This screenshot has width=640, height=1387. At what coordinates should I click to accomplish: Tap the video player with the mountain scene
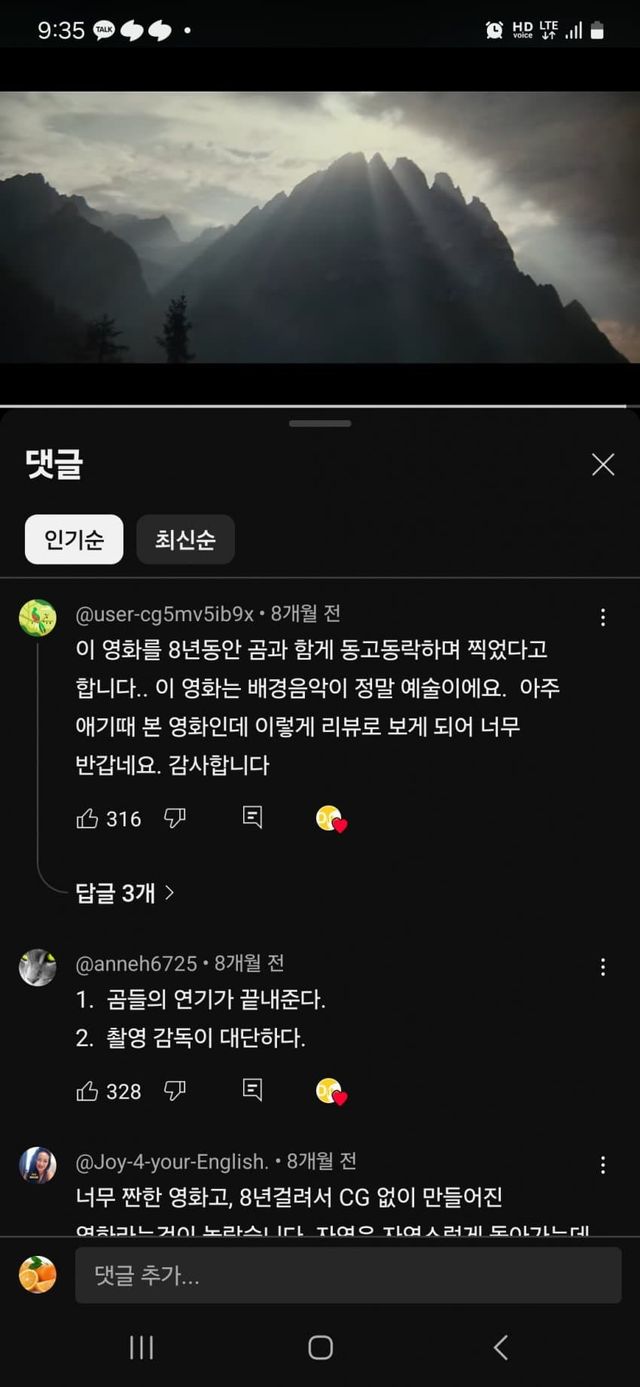click(320, 227)
